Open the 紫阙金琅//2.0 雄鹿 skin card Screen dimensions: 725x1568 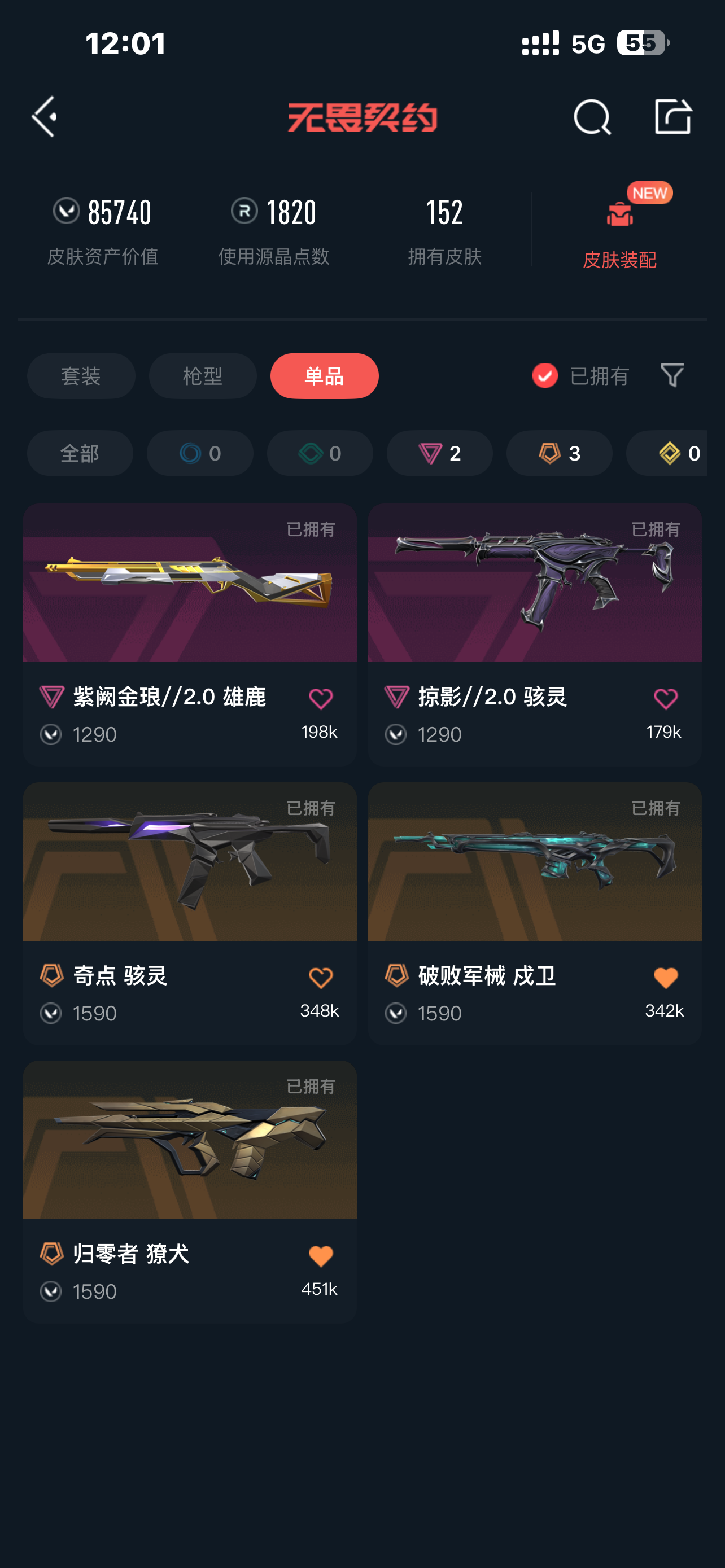[x=190, y=634]
